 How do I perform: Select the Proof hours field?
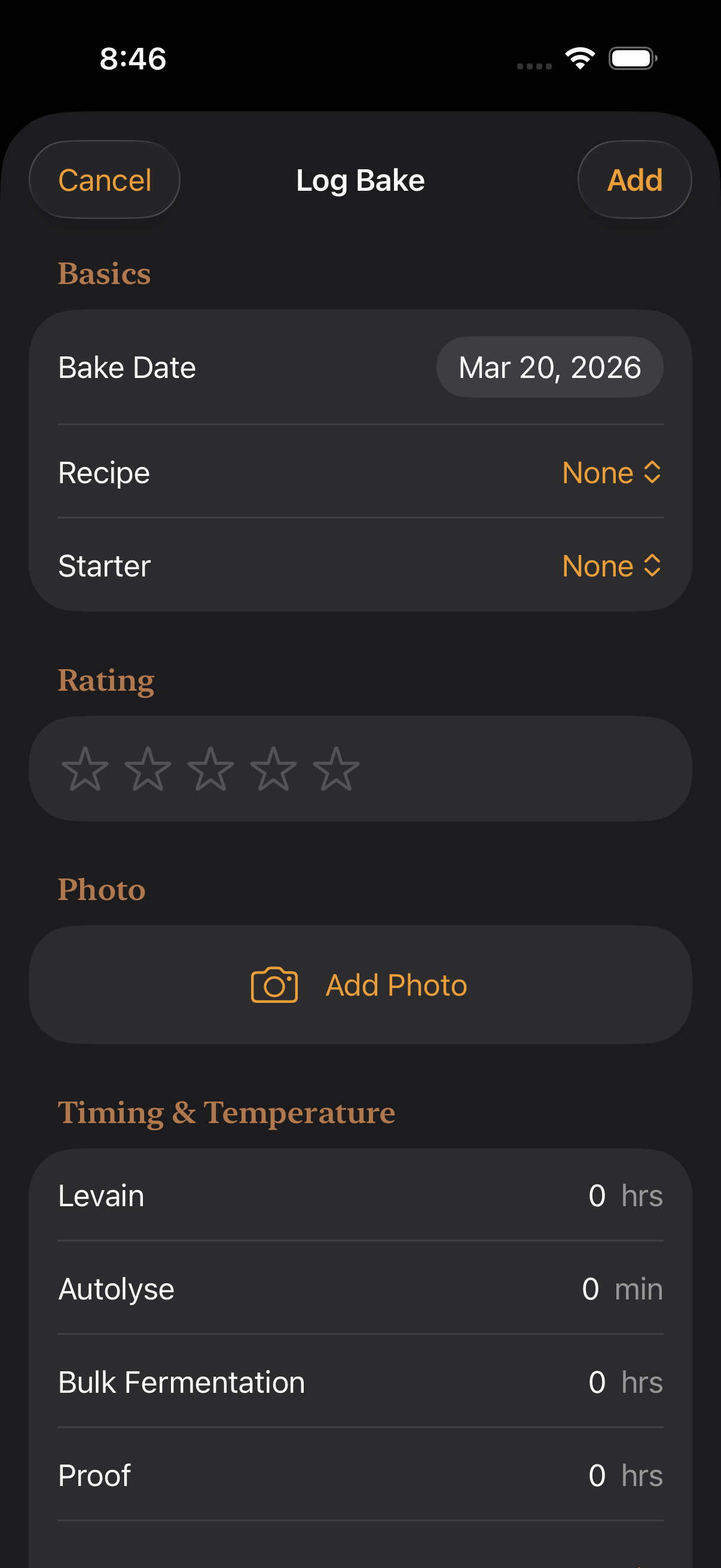596,1476
